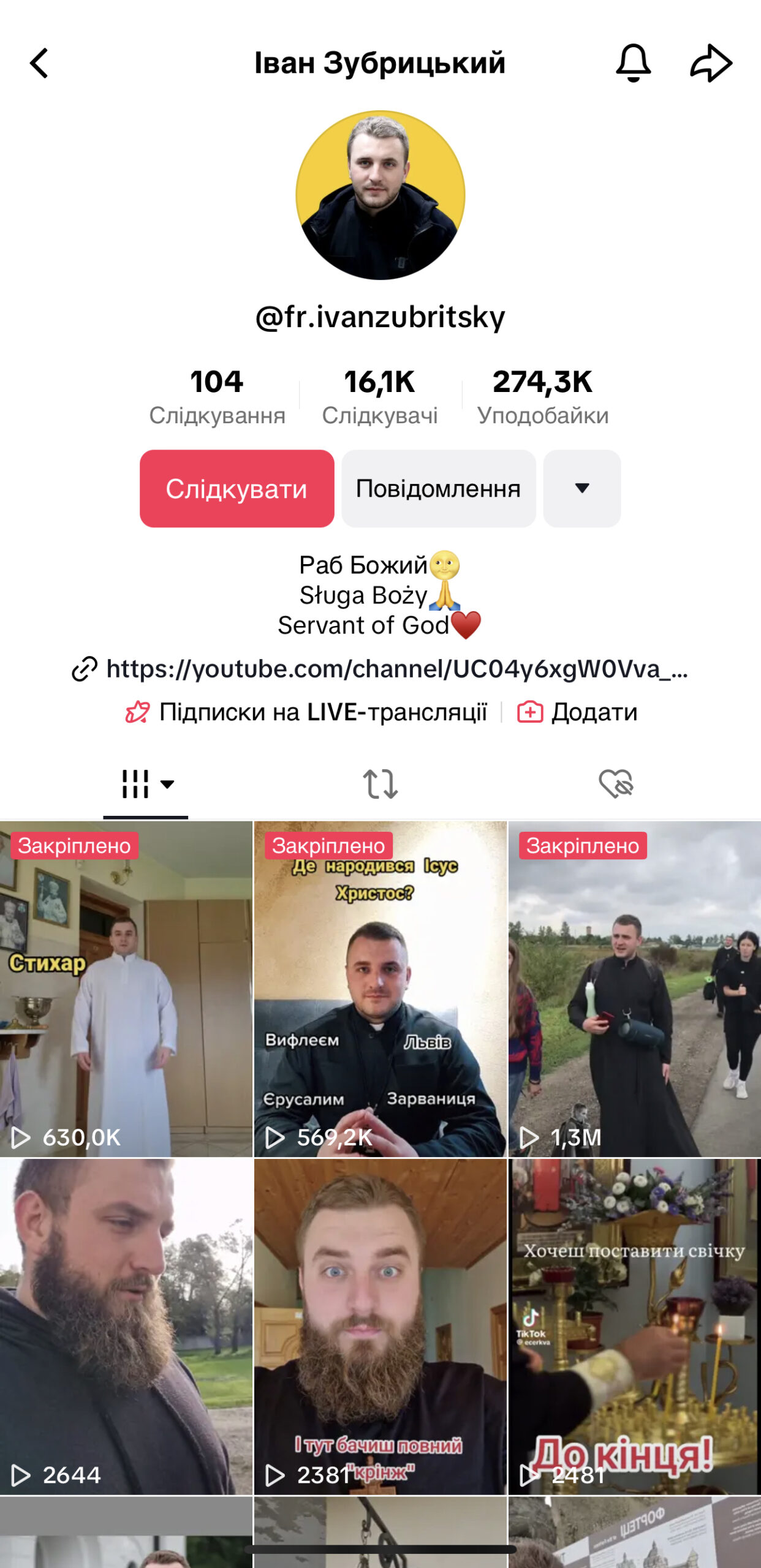Tap Додати next to LIVE subscriptions
Screen dimensions: 761x1568
[x=578, y=712]
